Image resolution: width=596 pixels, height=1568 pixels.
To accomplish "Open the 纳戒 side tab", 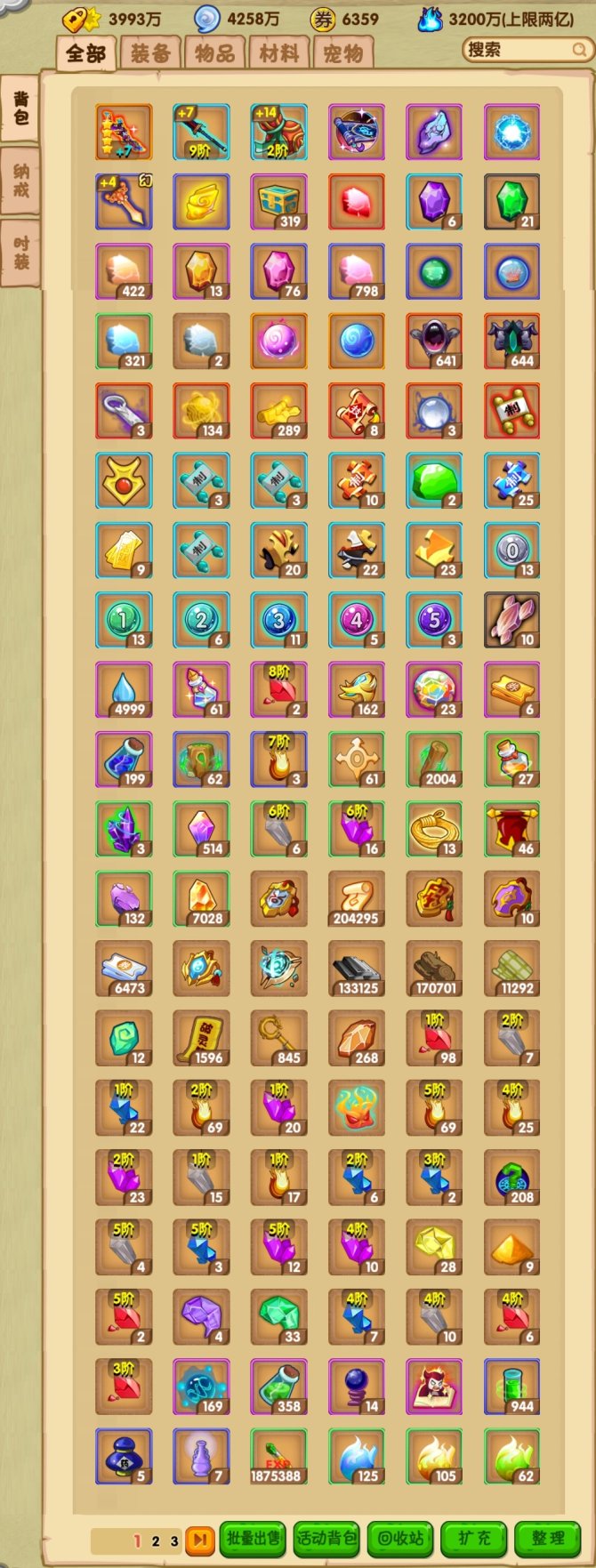I will click(20, 181).
